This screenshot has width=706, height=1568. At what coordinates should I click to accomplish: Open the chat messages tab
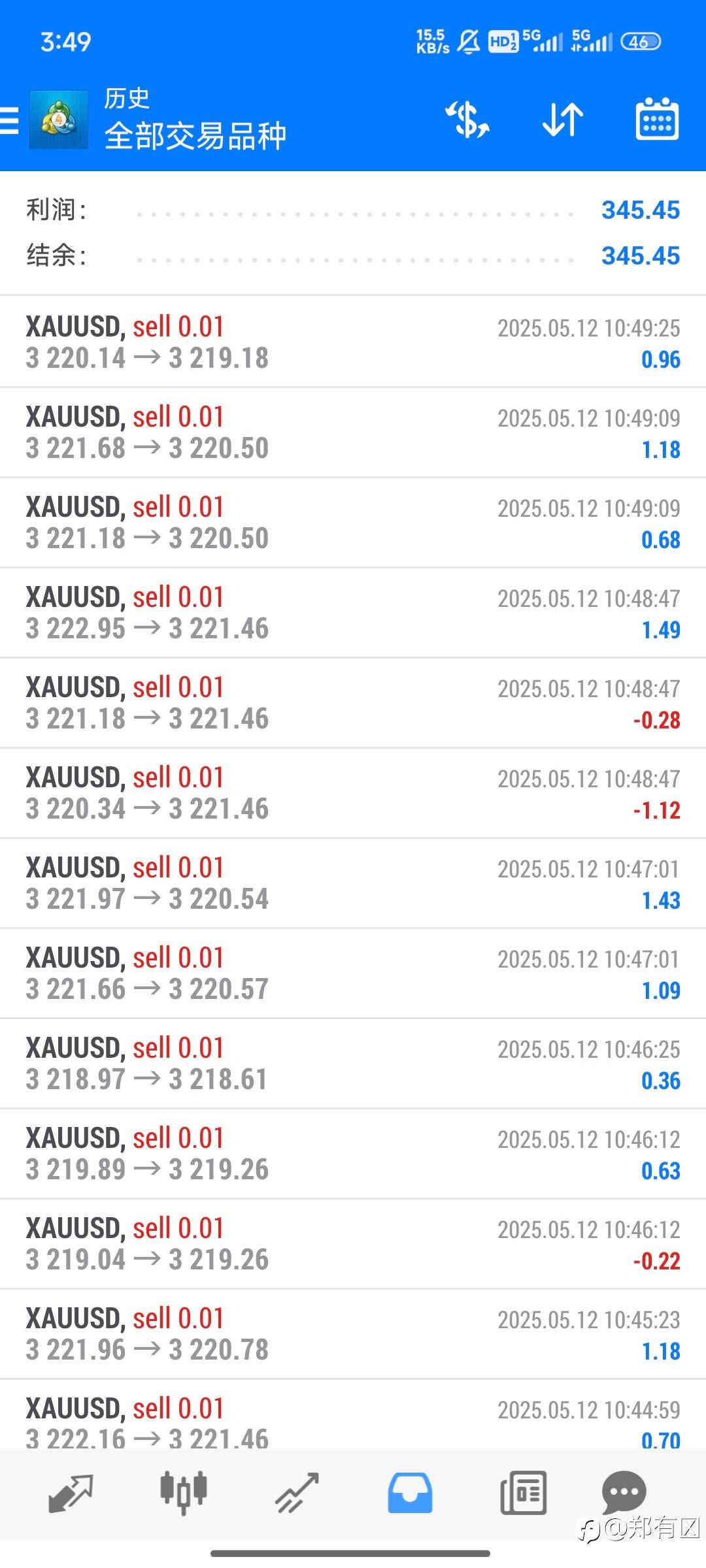tap(624, 1492)
